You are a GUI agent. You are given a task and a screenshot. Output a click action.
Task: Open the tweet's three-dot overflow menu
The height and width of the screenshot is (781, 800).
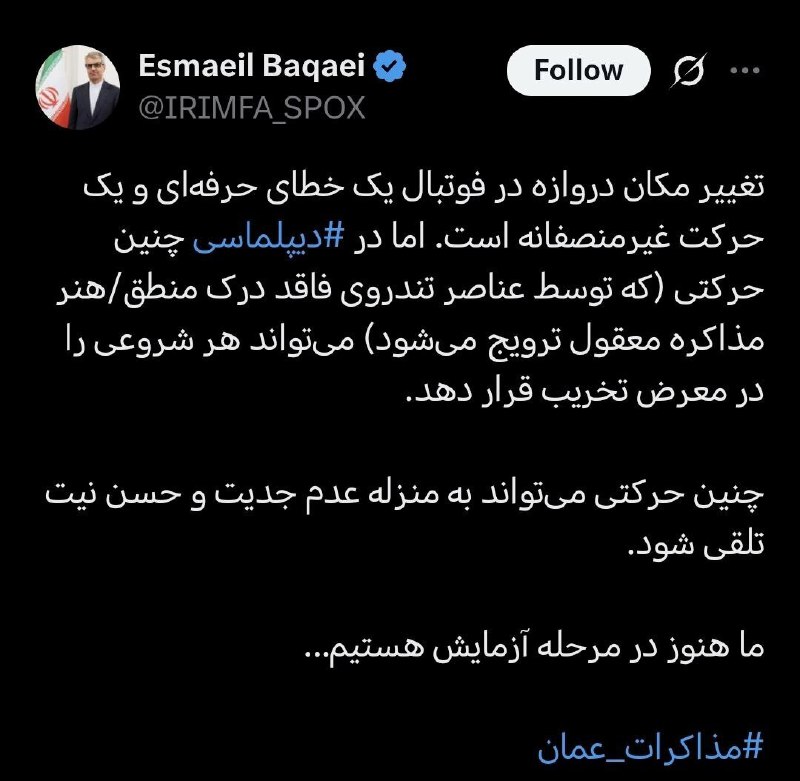(746, 71)
